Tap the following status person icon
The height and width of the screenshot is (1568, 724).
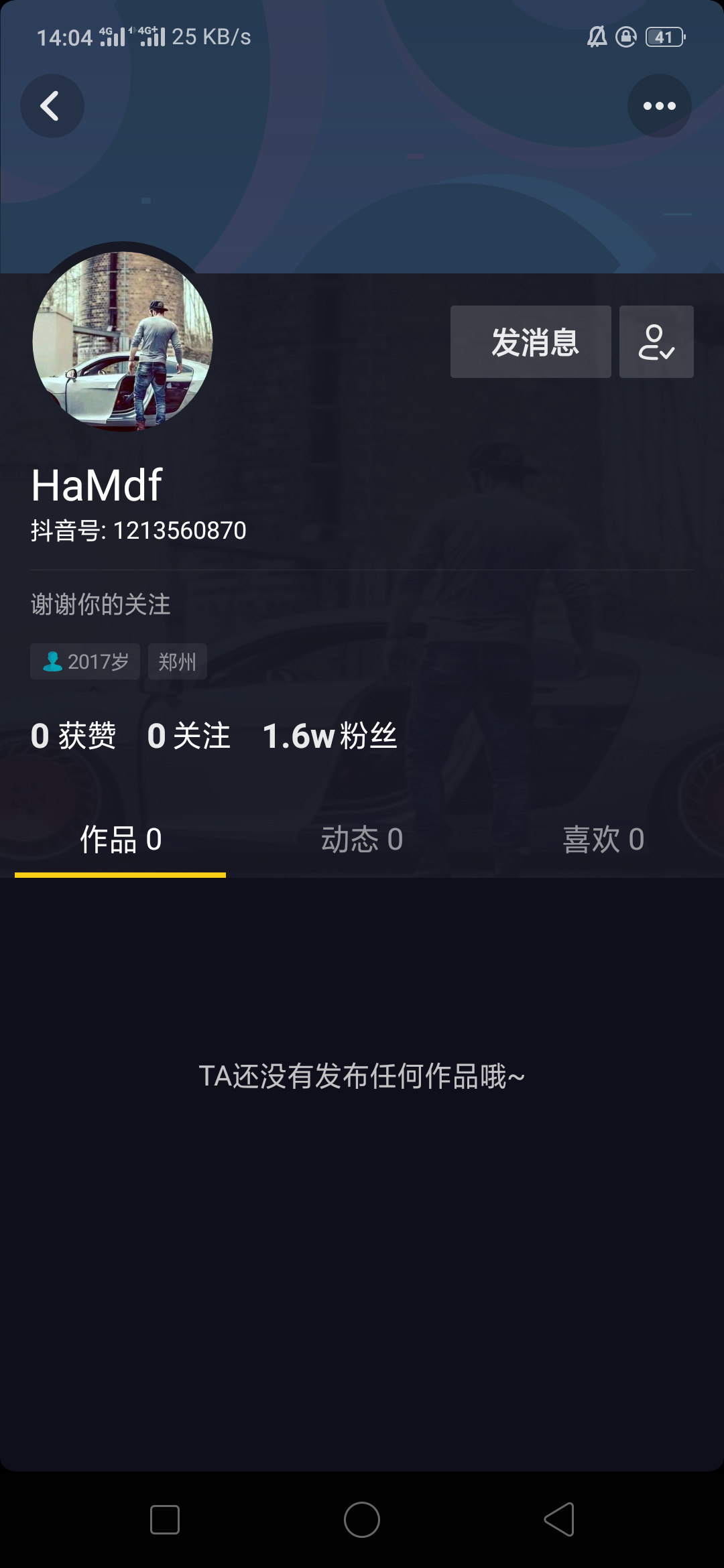[656, 342]
